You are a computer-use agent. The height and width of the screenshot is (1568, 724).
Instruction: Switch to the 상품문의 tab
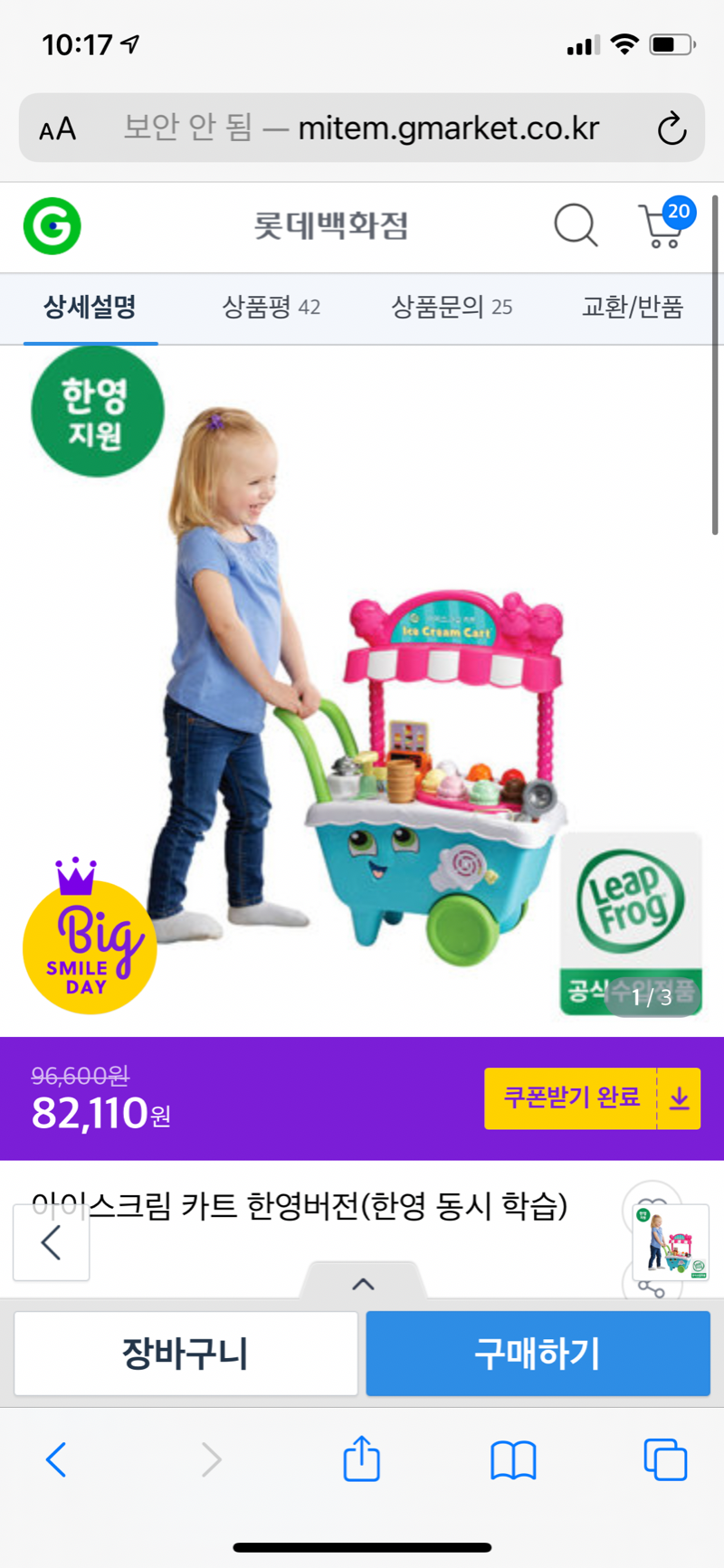[x=451, y=307]
